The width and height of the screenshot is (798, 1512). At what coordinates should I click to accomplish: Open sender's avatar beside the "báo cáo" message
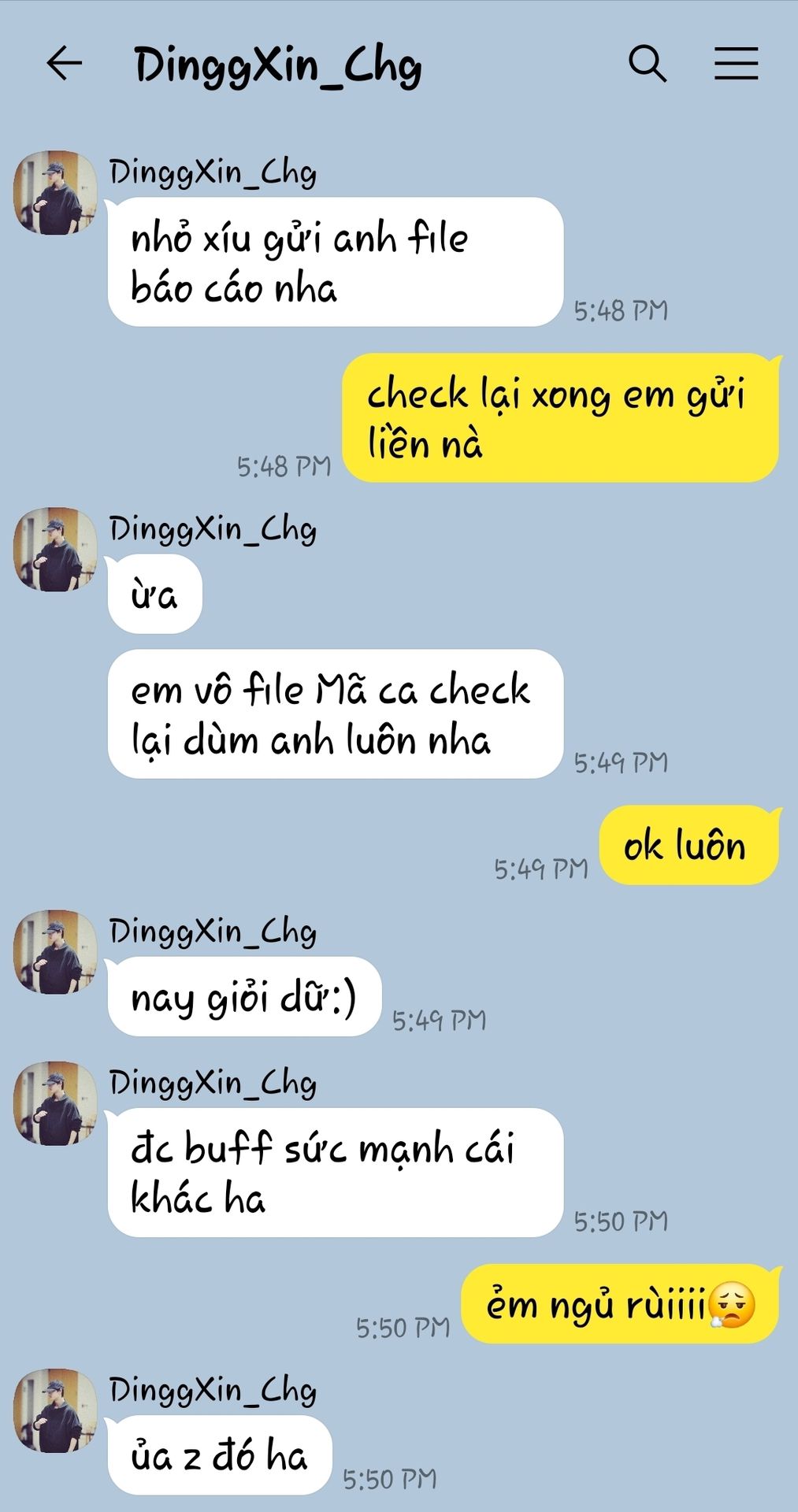point(55,193)
